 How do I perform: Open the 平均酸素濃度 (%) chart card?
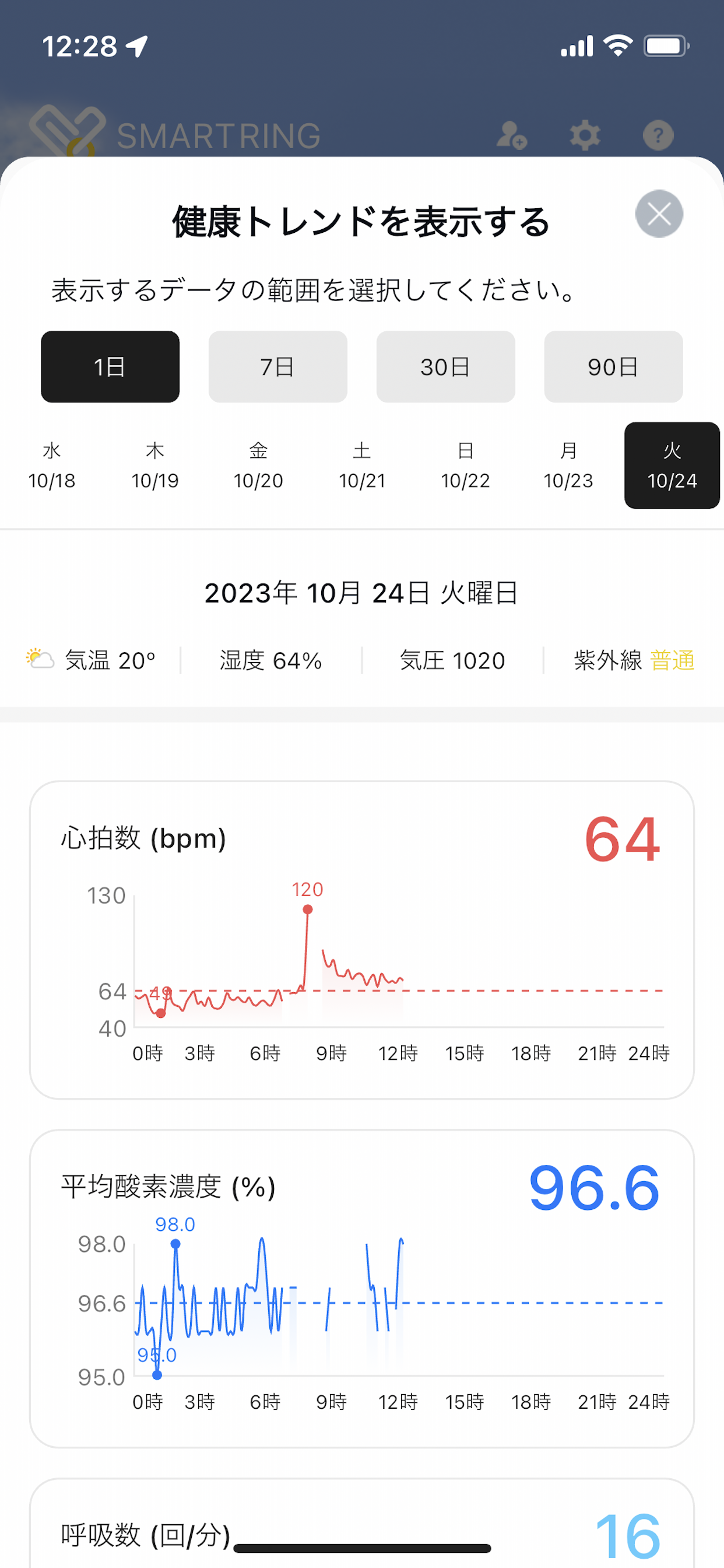coord(362,1289)
